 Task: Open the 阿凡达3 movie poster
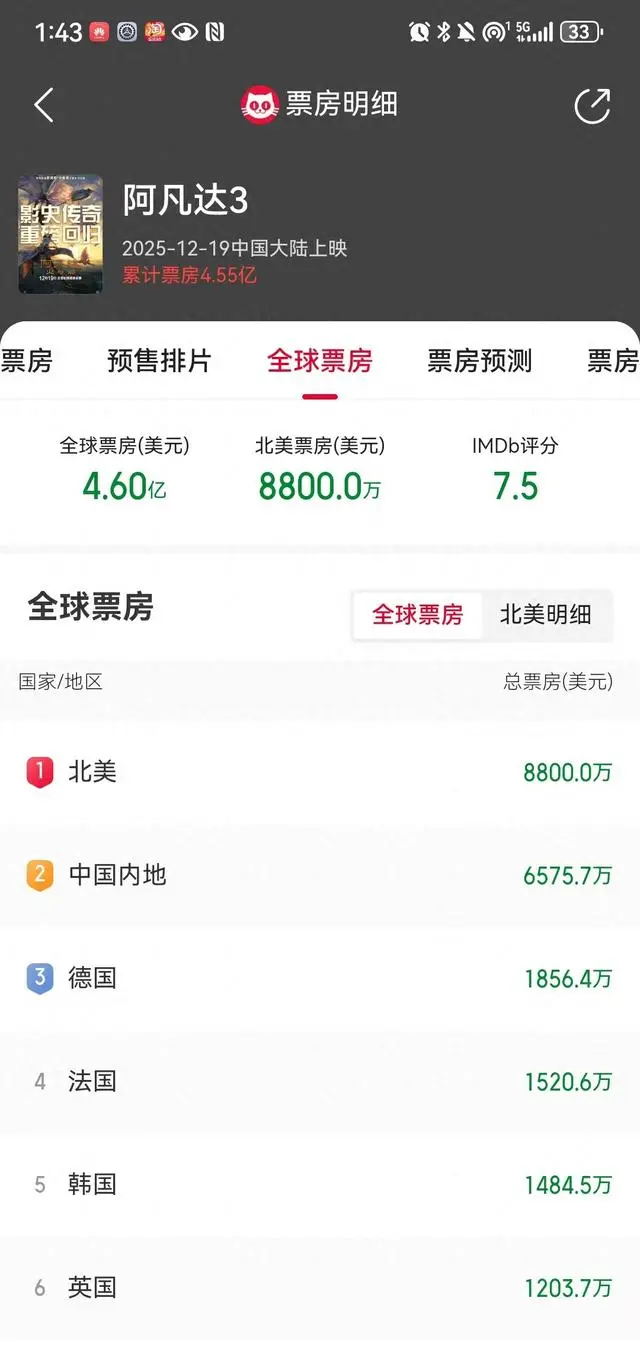coord(60,235)
